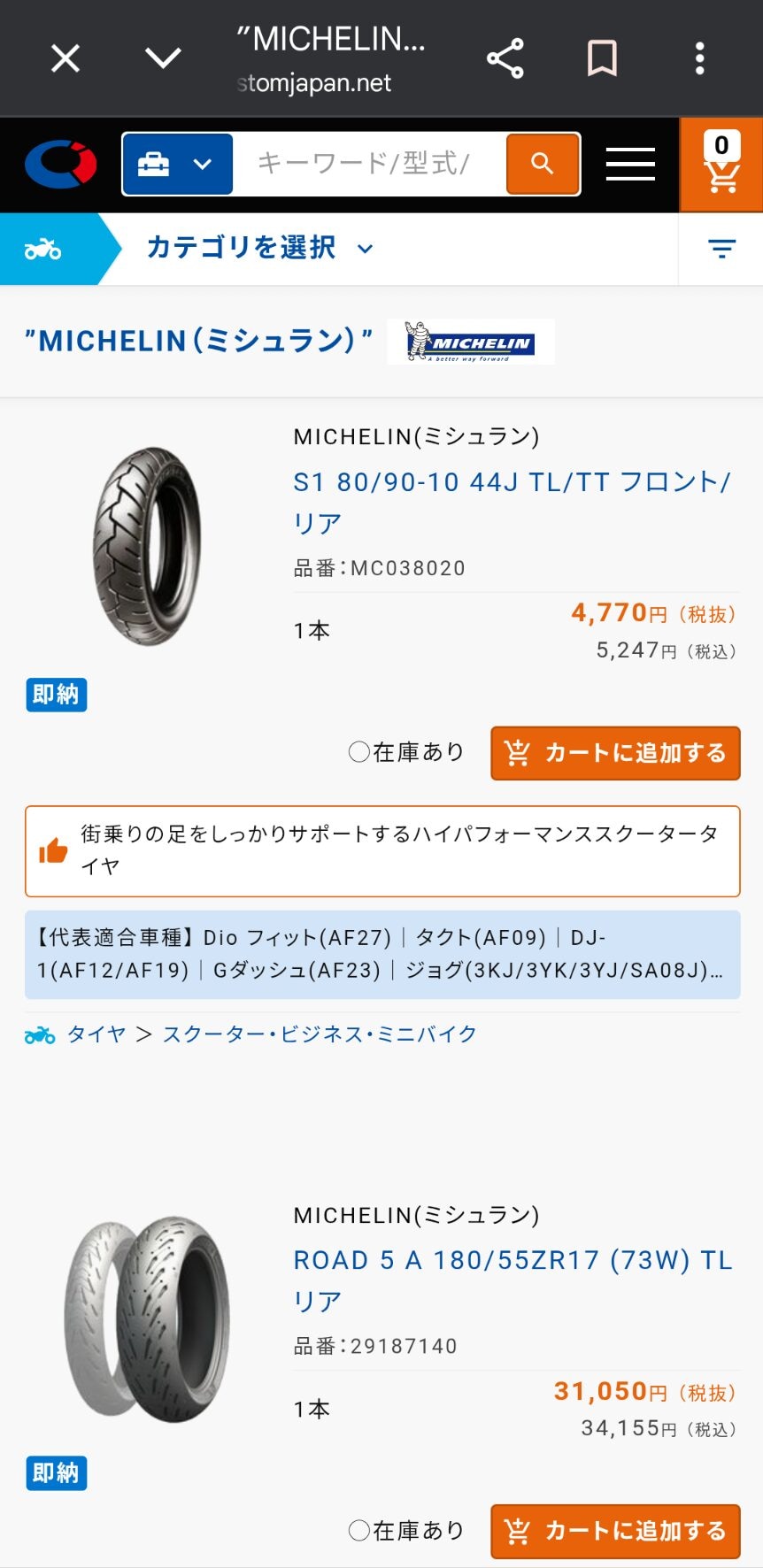The height and width of the screenshot is (1568, 763).
Task: Go to the Webike home logo
Action: pos(60,164)
